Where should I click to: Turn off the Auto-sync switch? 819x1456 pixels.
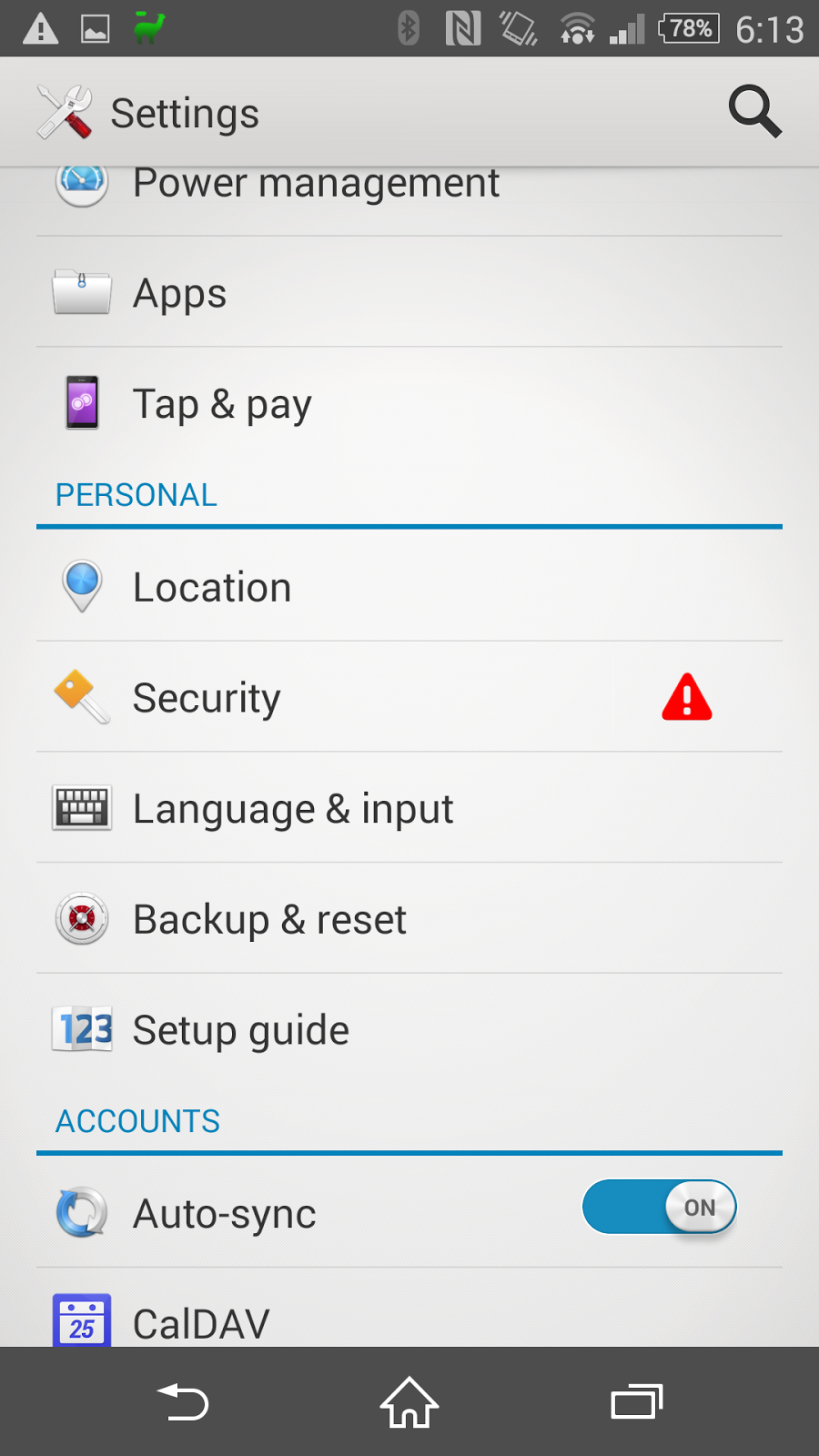pyautogui.click(x=660, y=1208)
